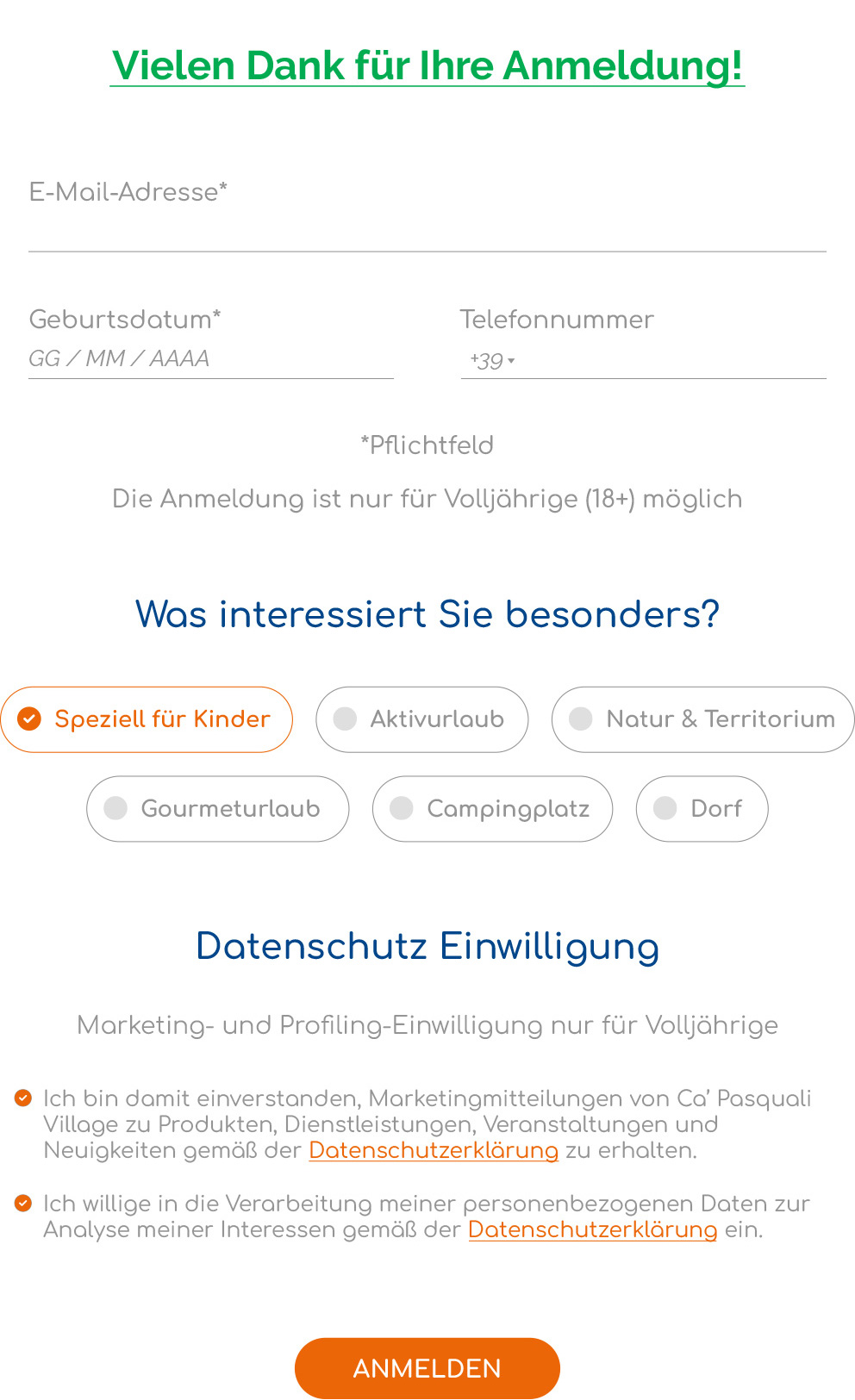
Task: Select the Dorf chip
Action: 702,809
